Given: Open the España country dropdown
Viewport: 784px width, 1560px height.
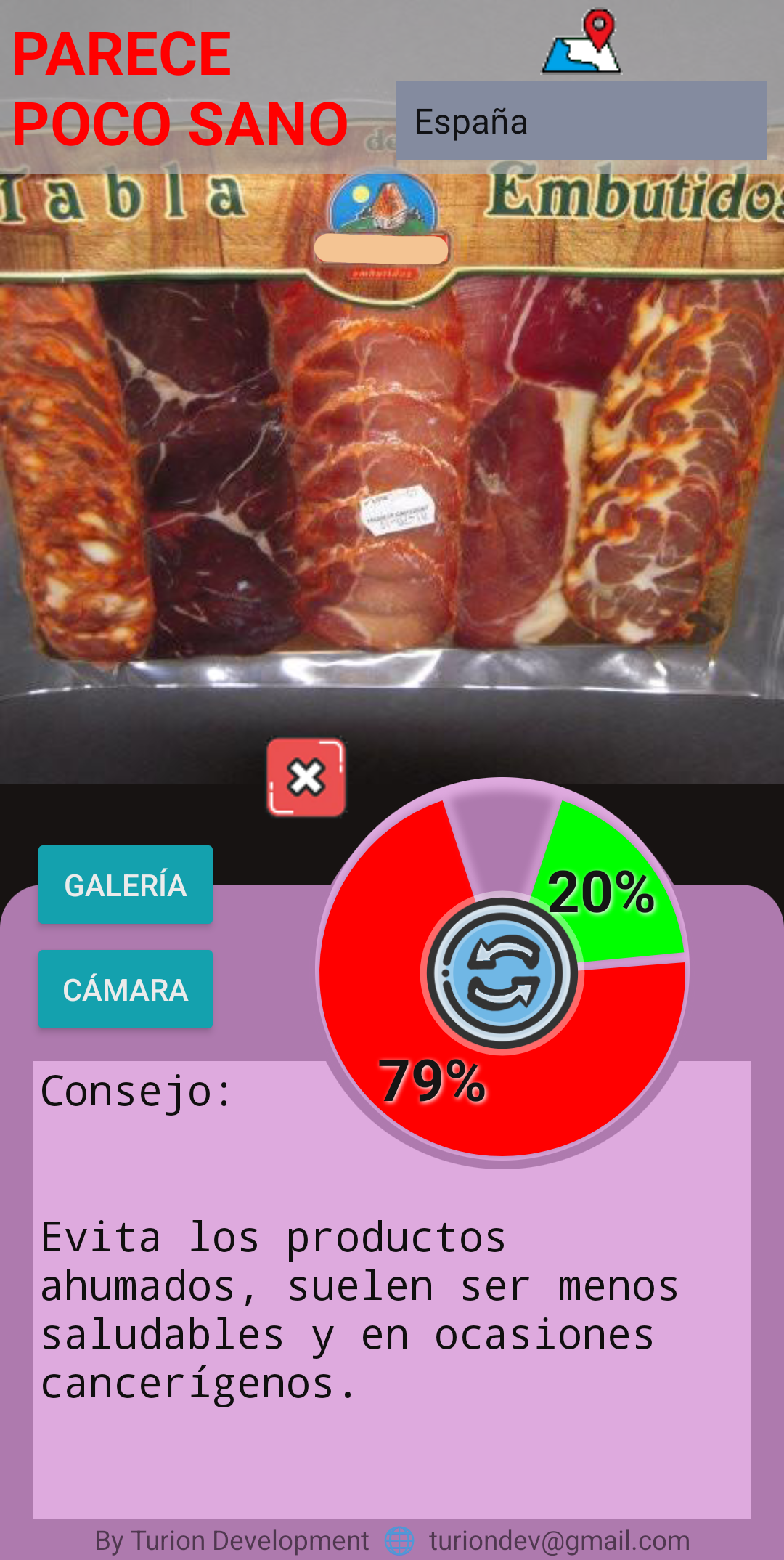Looking at the screenshot, I should (581, 121).
